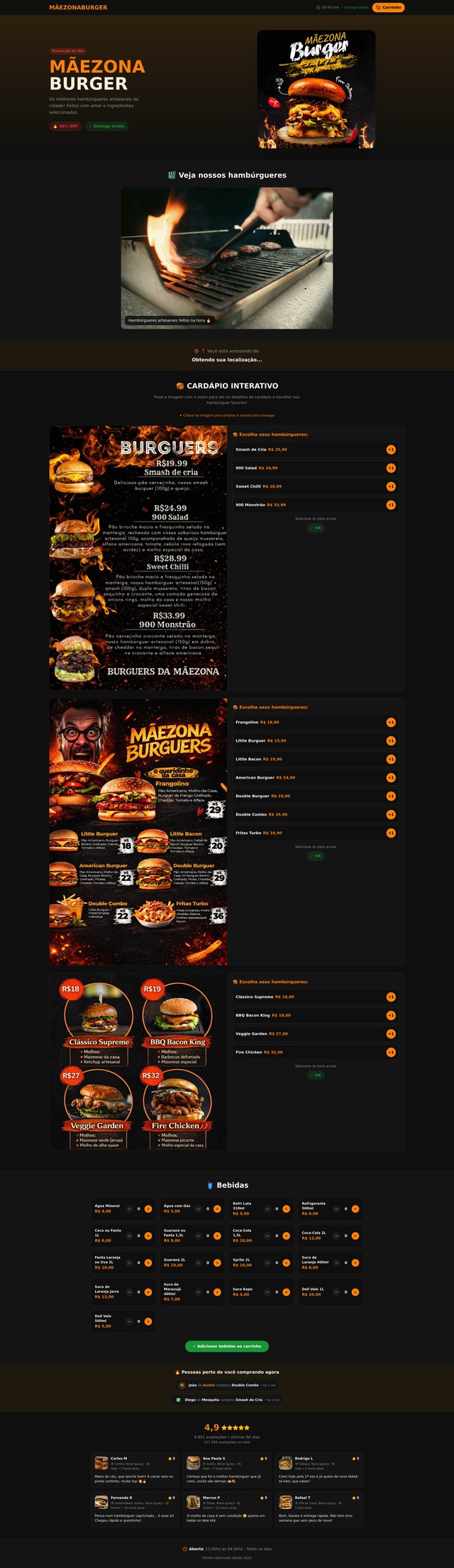This screenshot has width=454, height=1568.
Task: Add one Fritas Turbo
Action: (x=391, y=833)
